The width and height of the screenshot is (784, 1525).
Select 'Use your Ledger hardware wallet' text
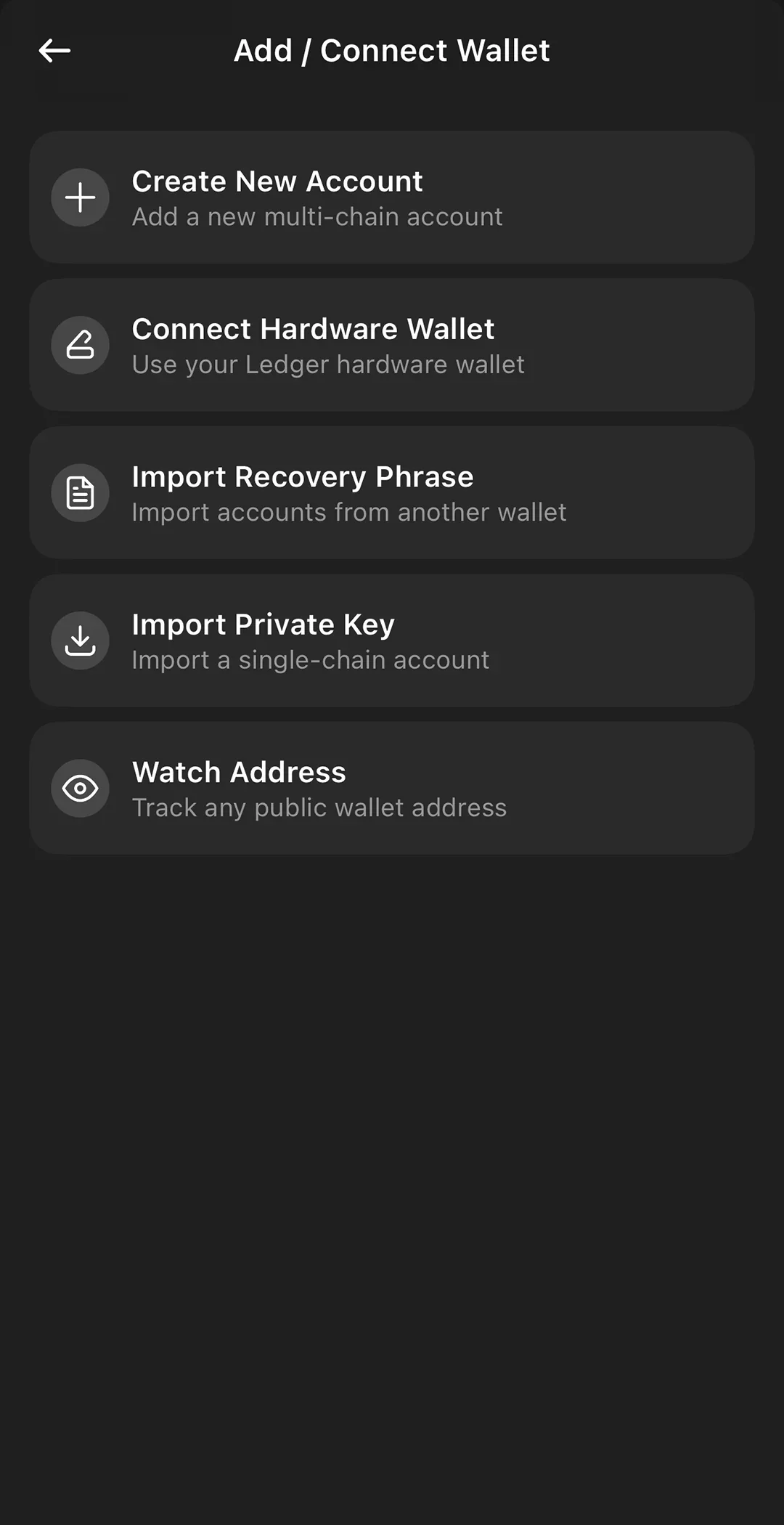pos(328,365)
